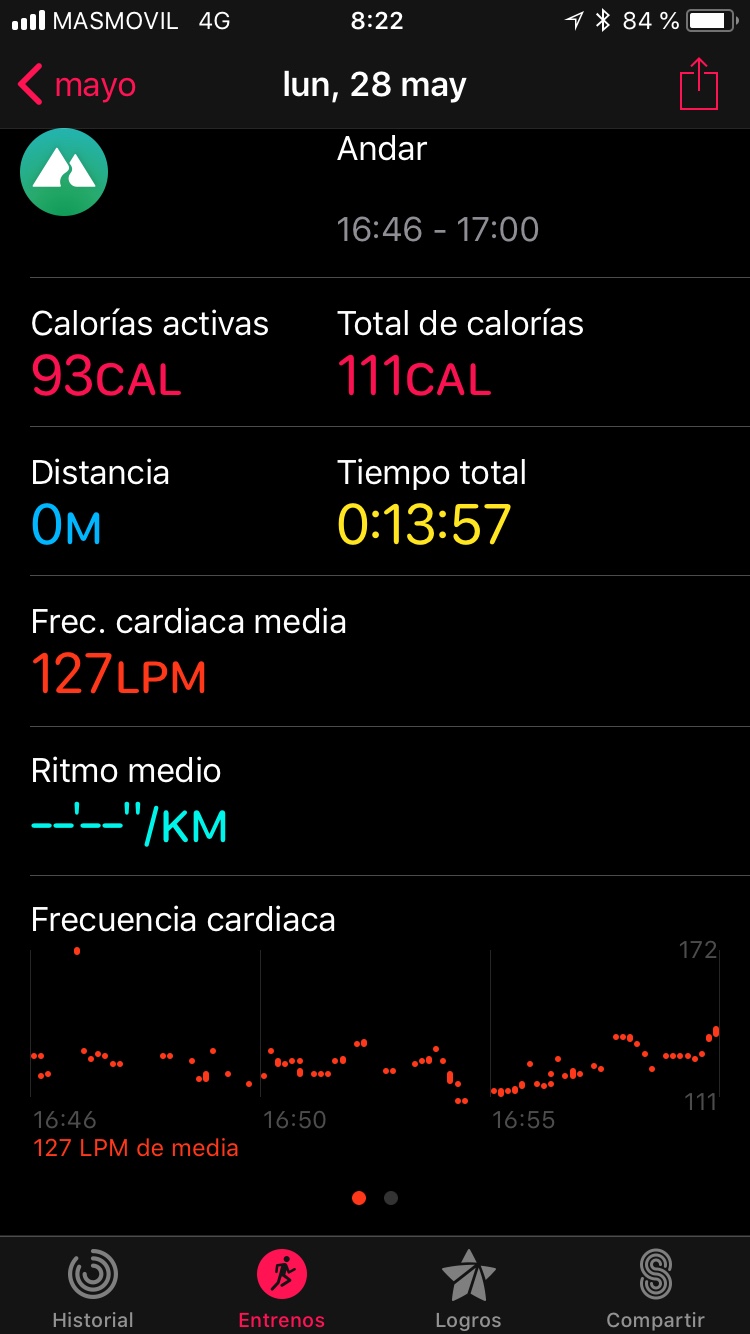Switch to the Historial tab
The image size is (750, 1334).
(93, 1288)
